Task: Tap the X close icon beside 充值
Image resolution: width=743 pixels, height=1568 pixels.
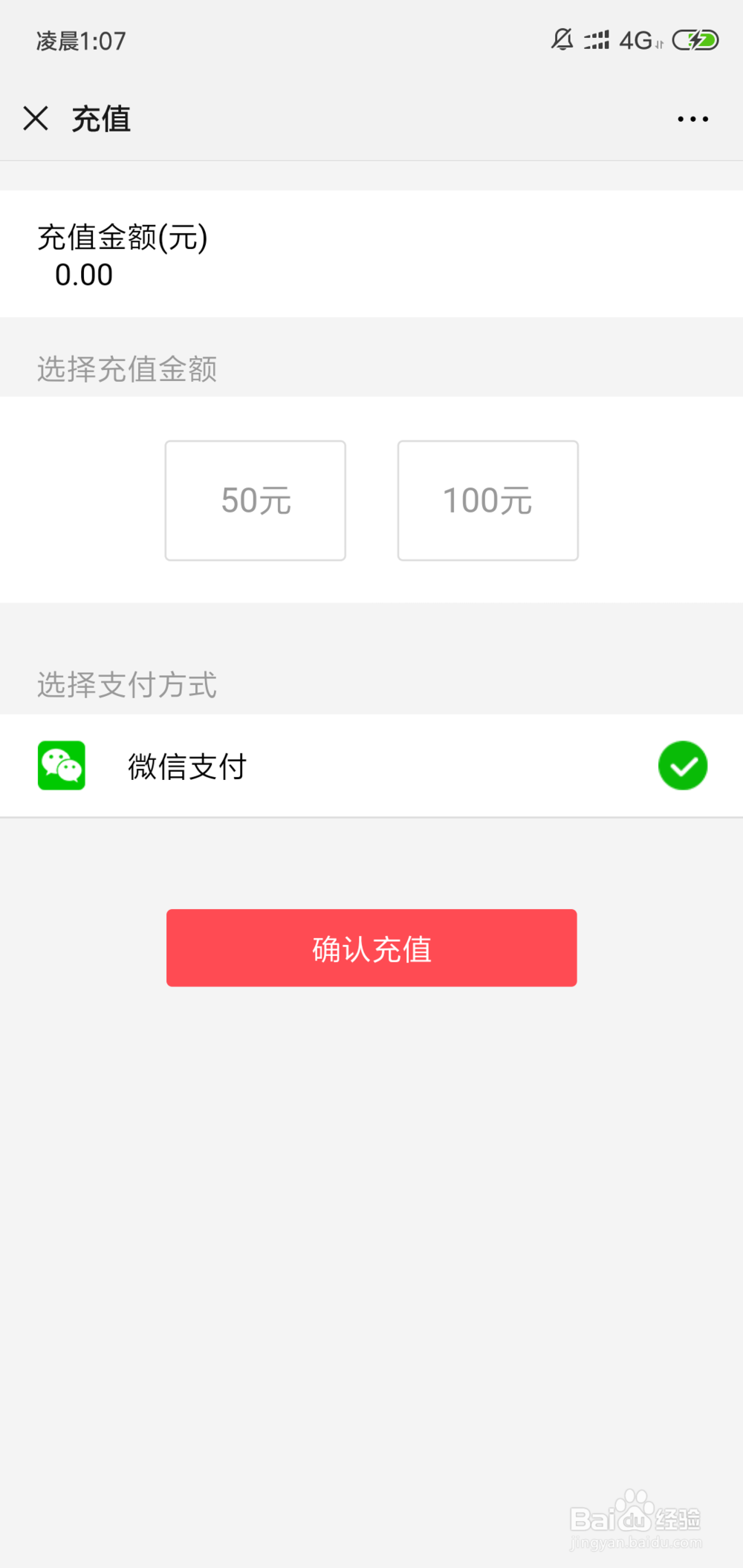Action: tap(36, 117)
